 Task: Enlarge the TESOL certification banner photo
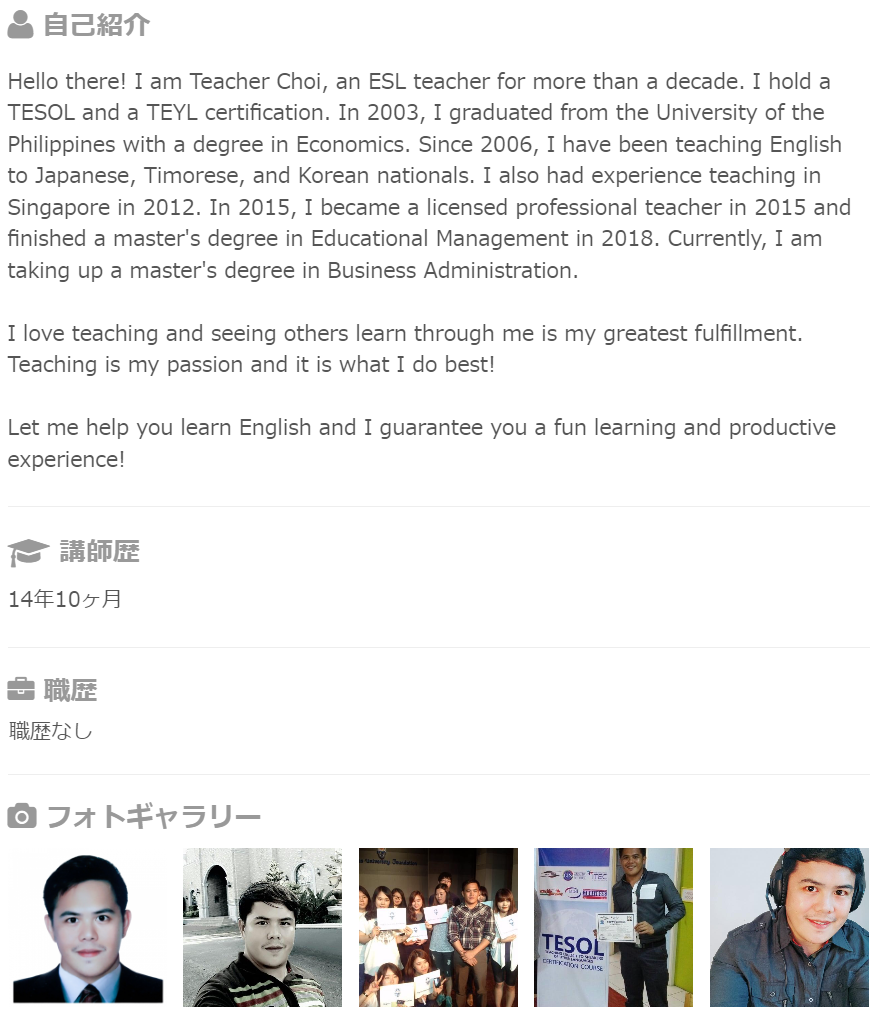(613, 927)
